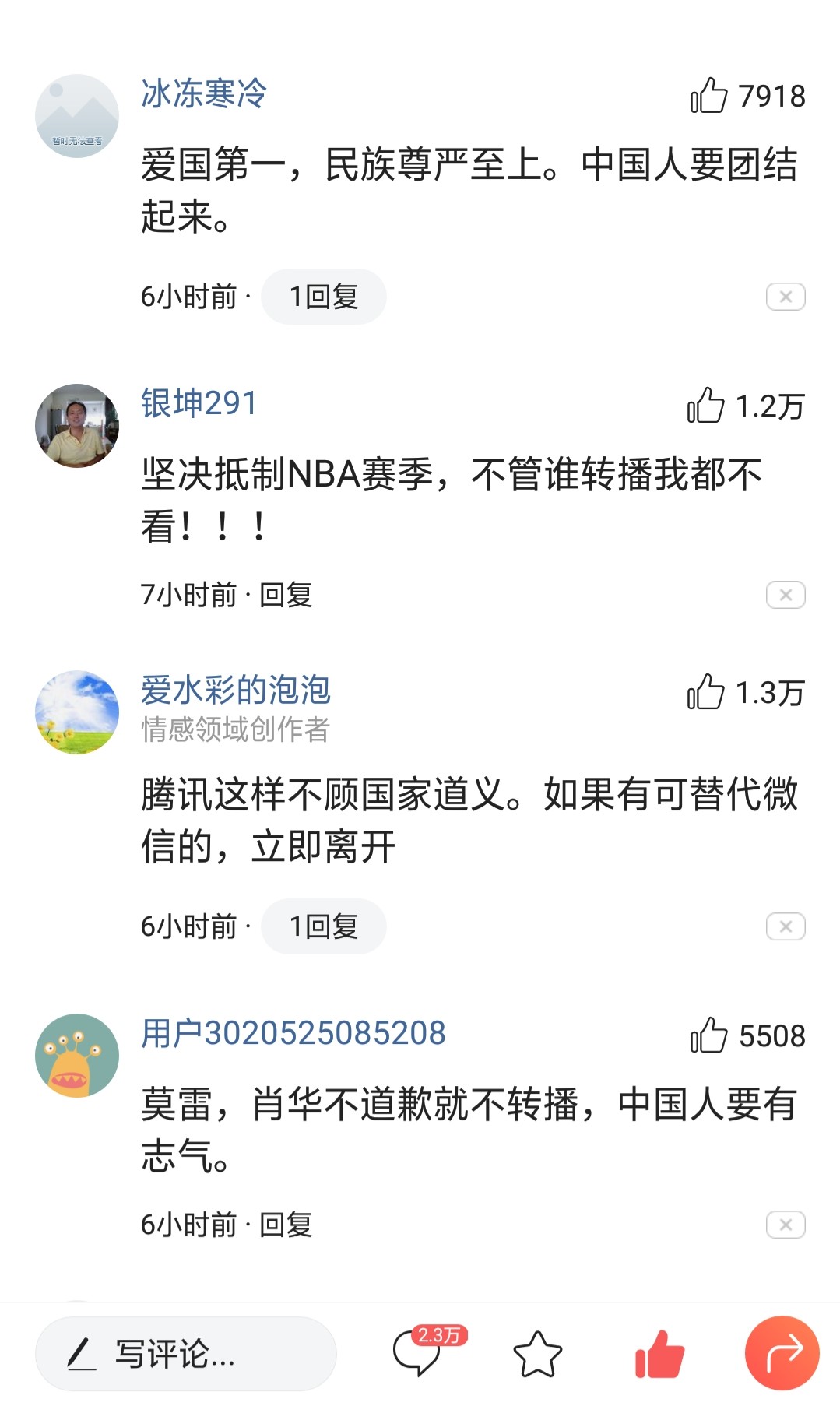840x1406 pixels.
Task: View the 1 reply under 爱水彩的泡泡's comment
Action: click(323, 926)
